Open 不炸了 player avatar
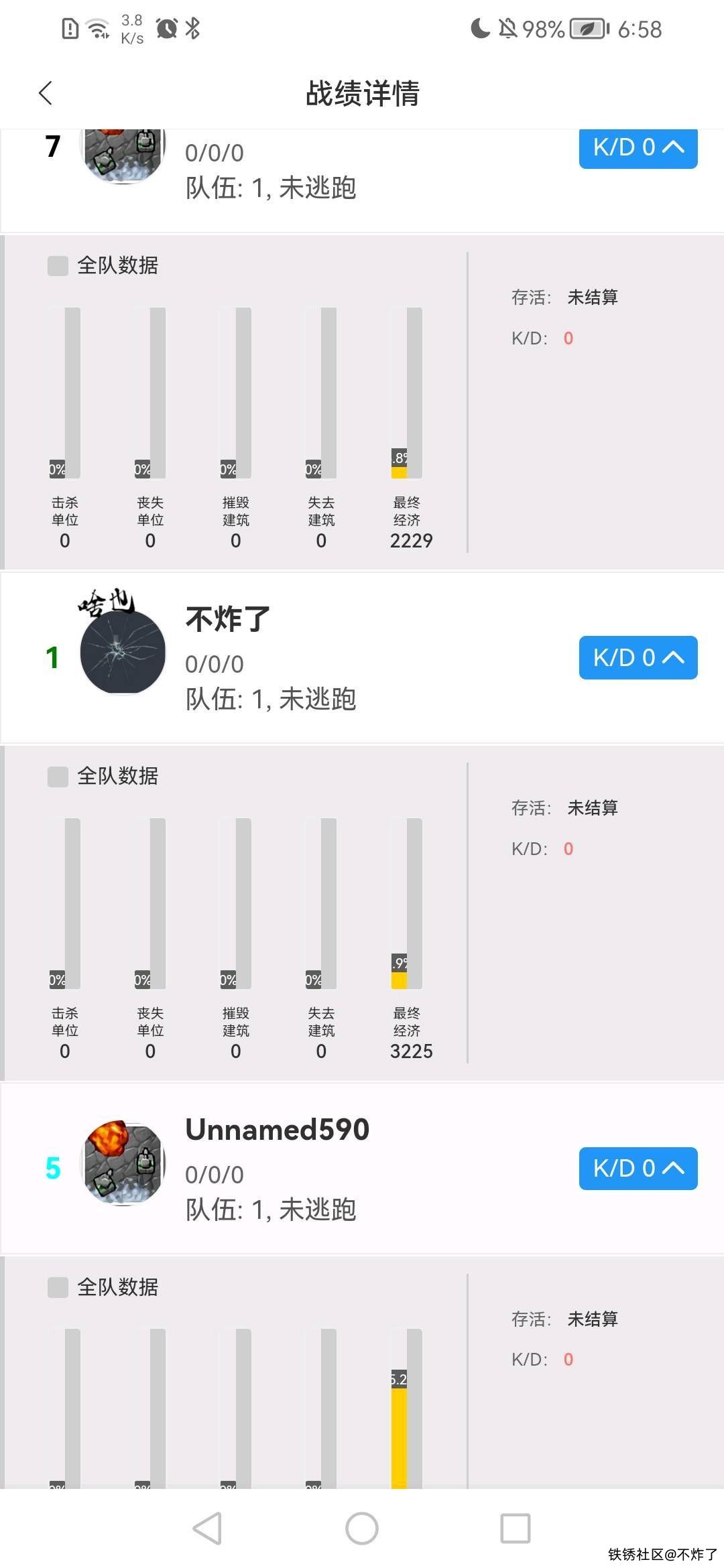This screenshot has width=724, height=1568. [123, 652]
